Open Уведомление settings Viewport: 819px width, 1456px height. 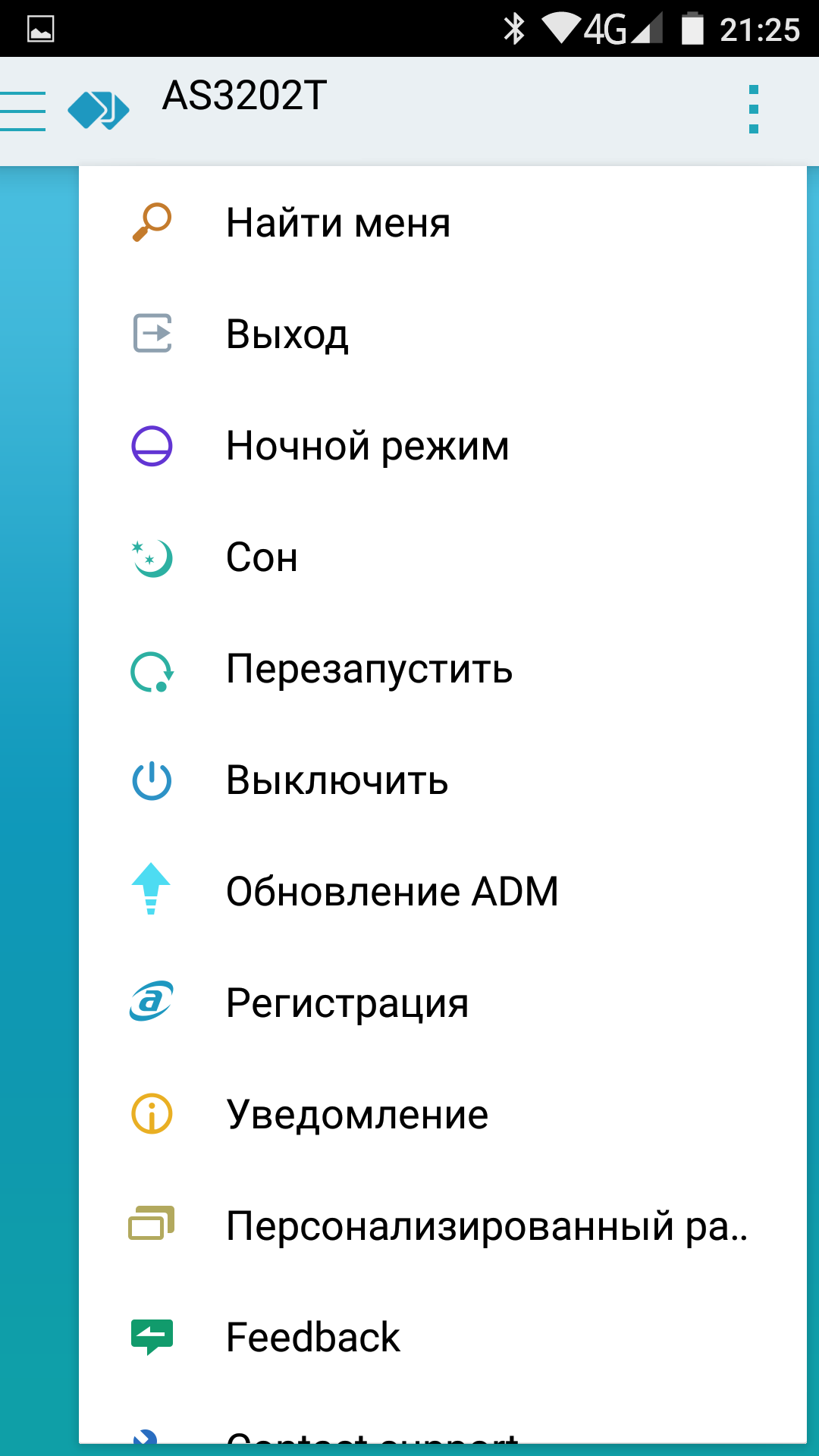coord(356,1115)
